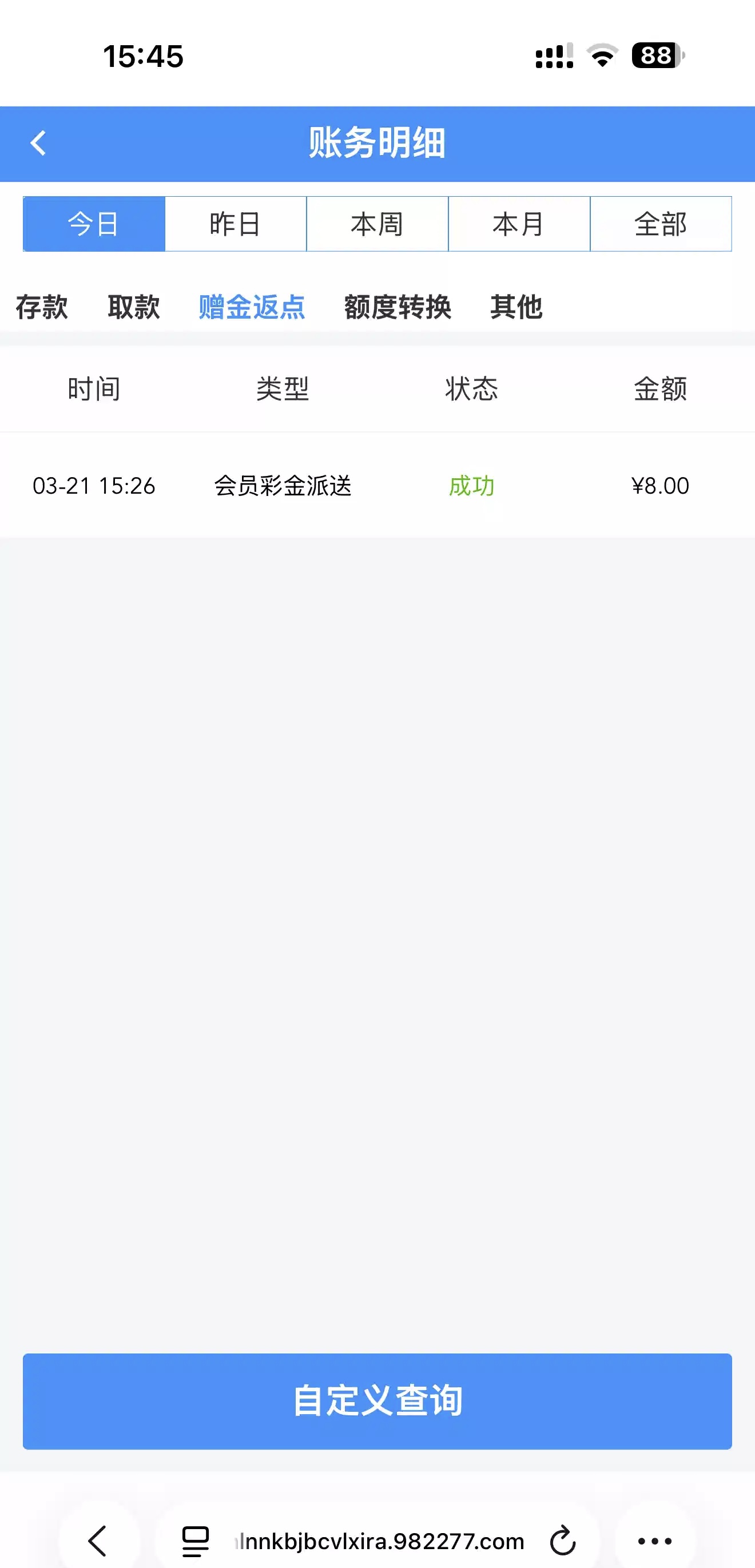Image resolution: width=755 pixels, height=1568 pixels.
Task: Open the 取款 category
Action: (134, 307)
